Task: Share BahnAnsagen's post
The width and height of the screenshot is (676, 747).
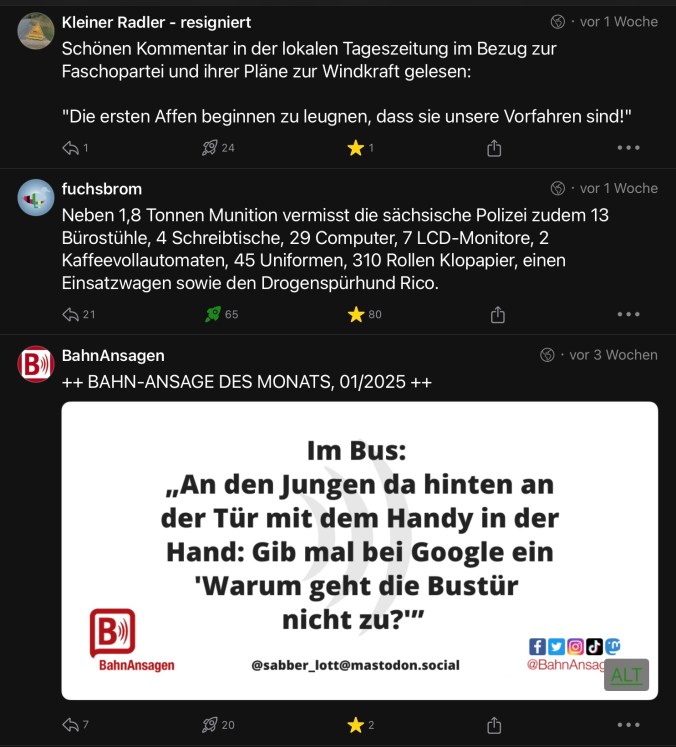Action: (494, 725)
